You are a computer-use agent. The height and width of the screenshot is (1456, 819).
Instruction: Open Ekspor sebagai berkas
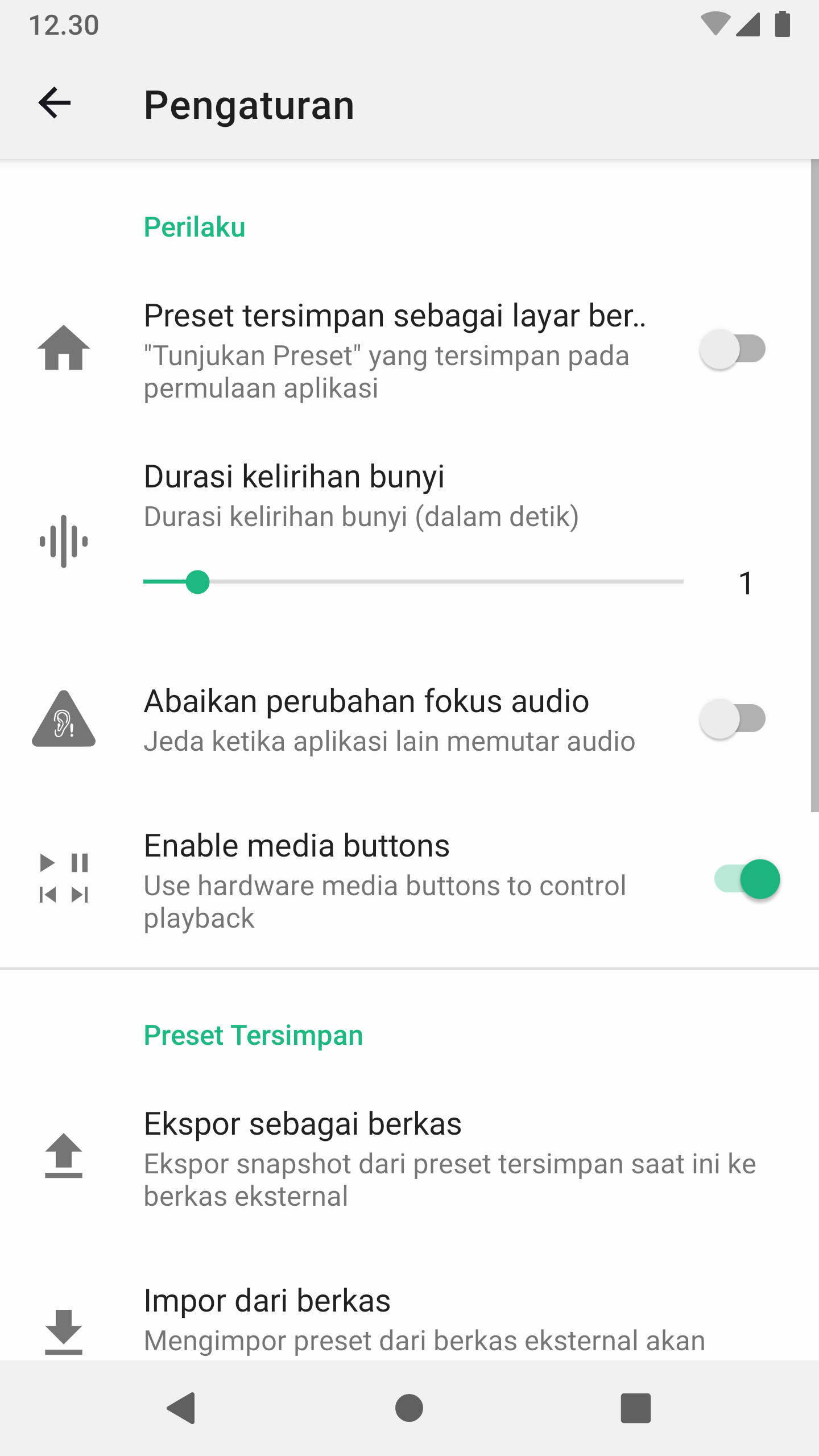pos(409,1157)
